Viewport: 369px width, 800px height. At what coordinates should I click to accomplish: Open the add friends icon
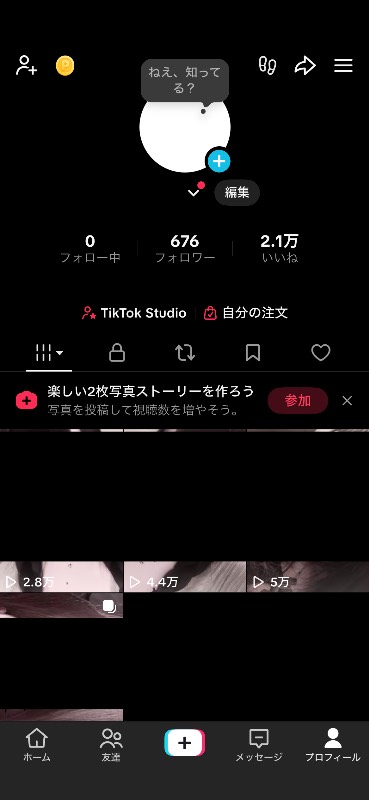[26, 66]
